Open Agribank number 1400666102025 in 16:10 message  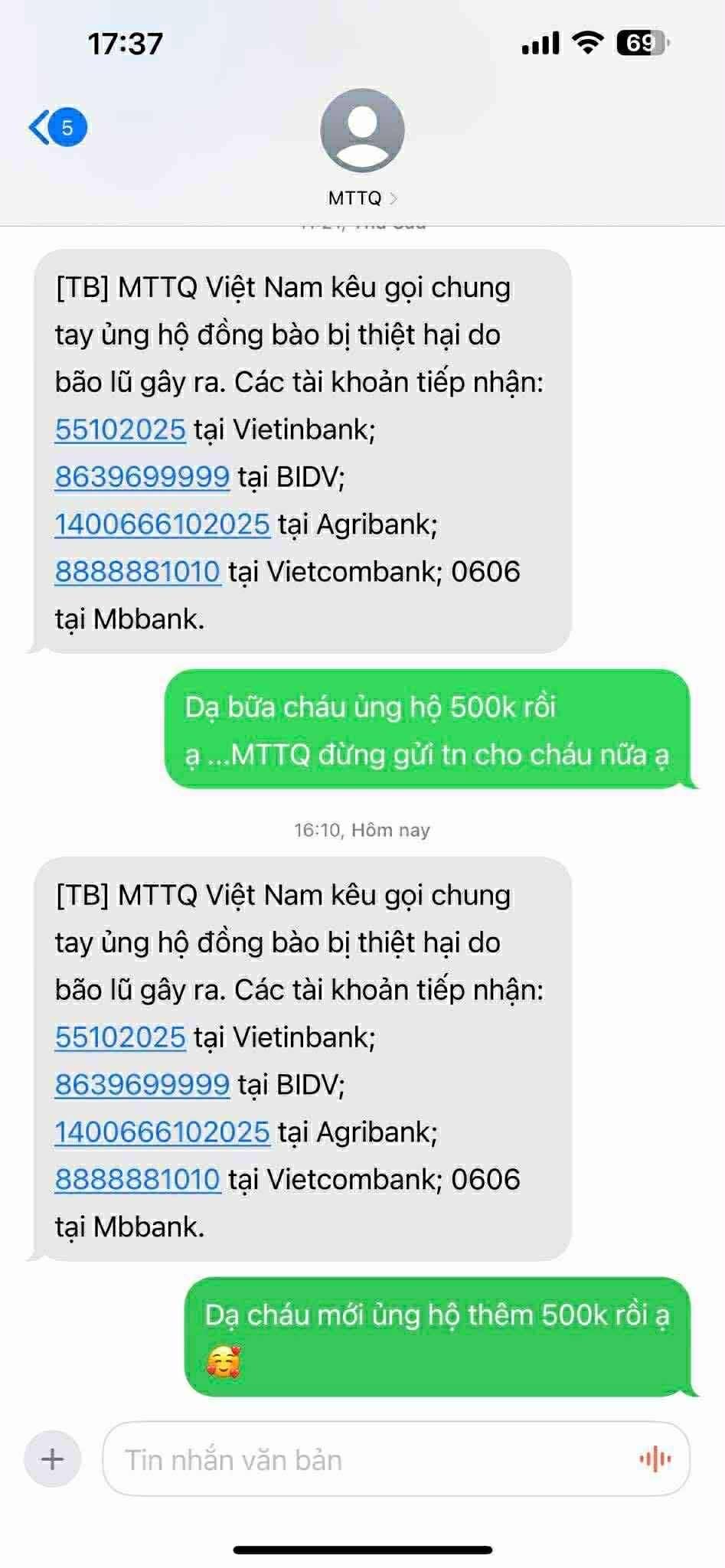[x=162, y=1132]
